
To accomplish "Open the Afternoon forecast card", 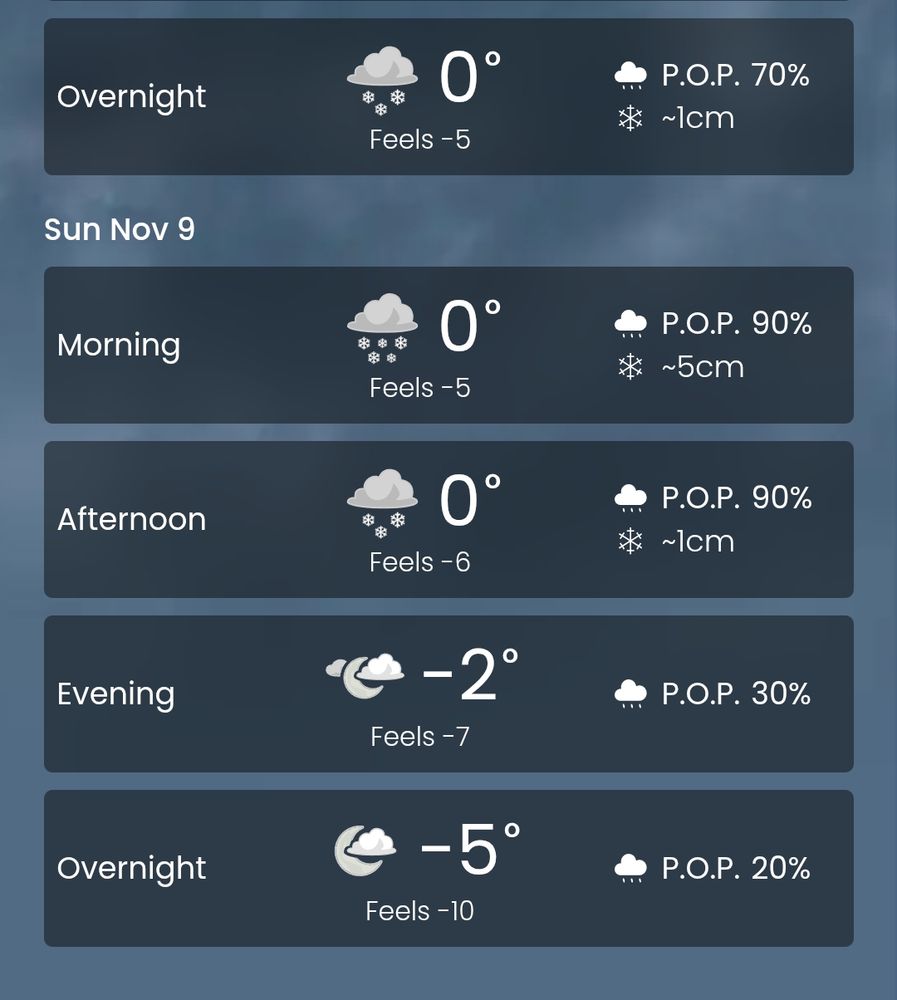I will [x=448, y=519].
